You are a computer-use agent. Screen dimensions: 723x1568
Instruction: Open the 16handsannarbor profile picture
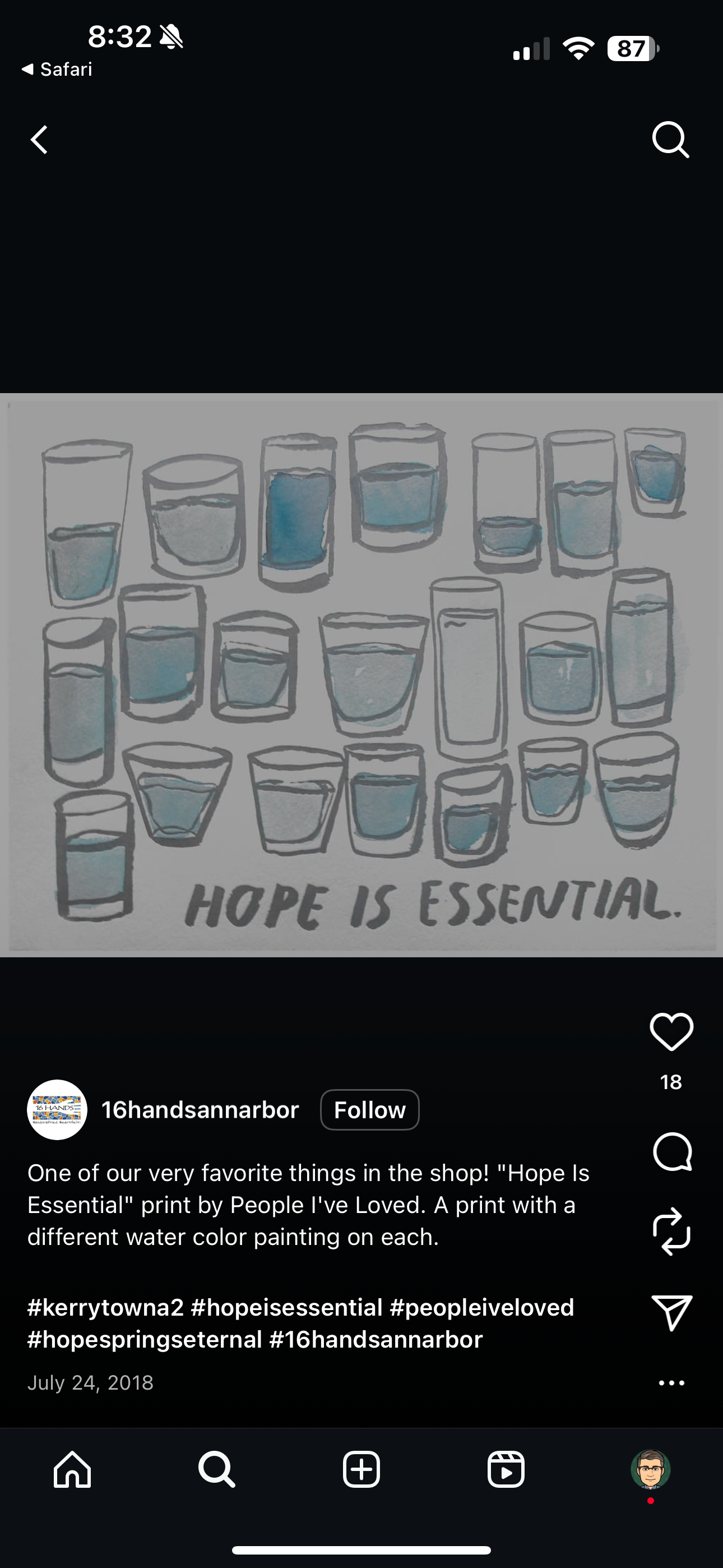tap(57, 1110)
